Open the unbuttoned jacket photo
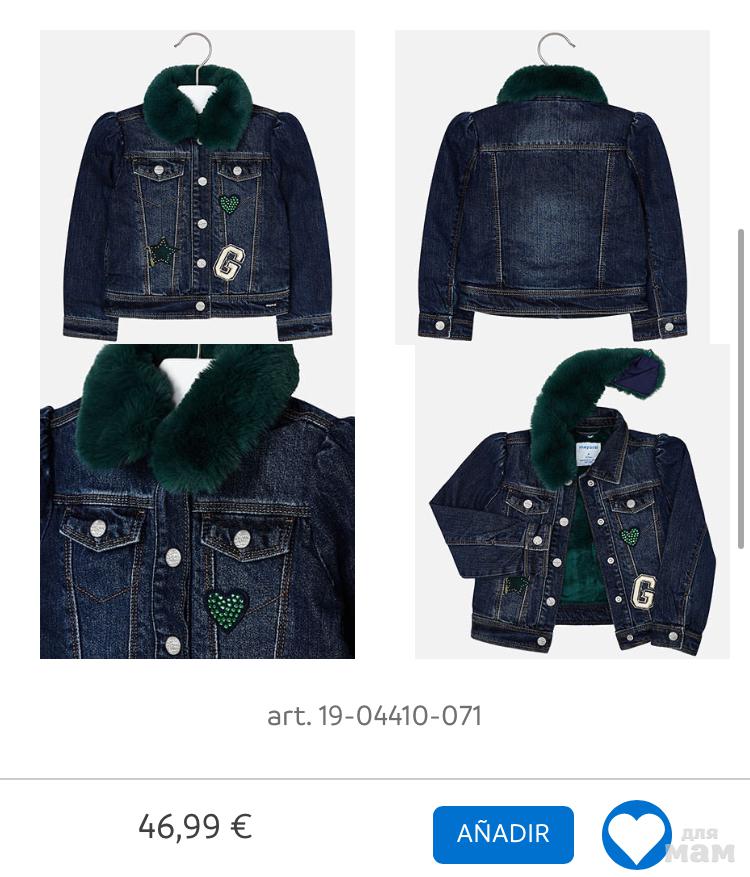Screen dimensions: 750x877 click(x=572, y=502)
